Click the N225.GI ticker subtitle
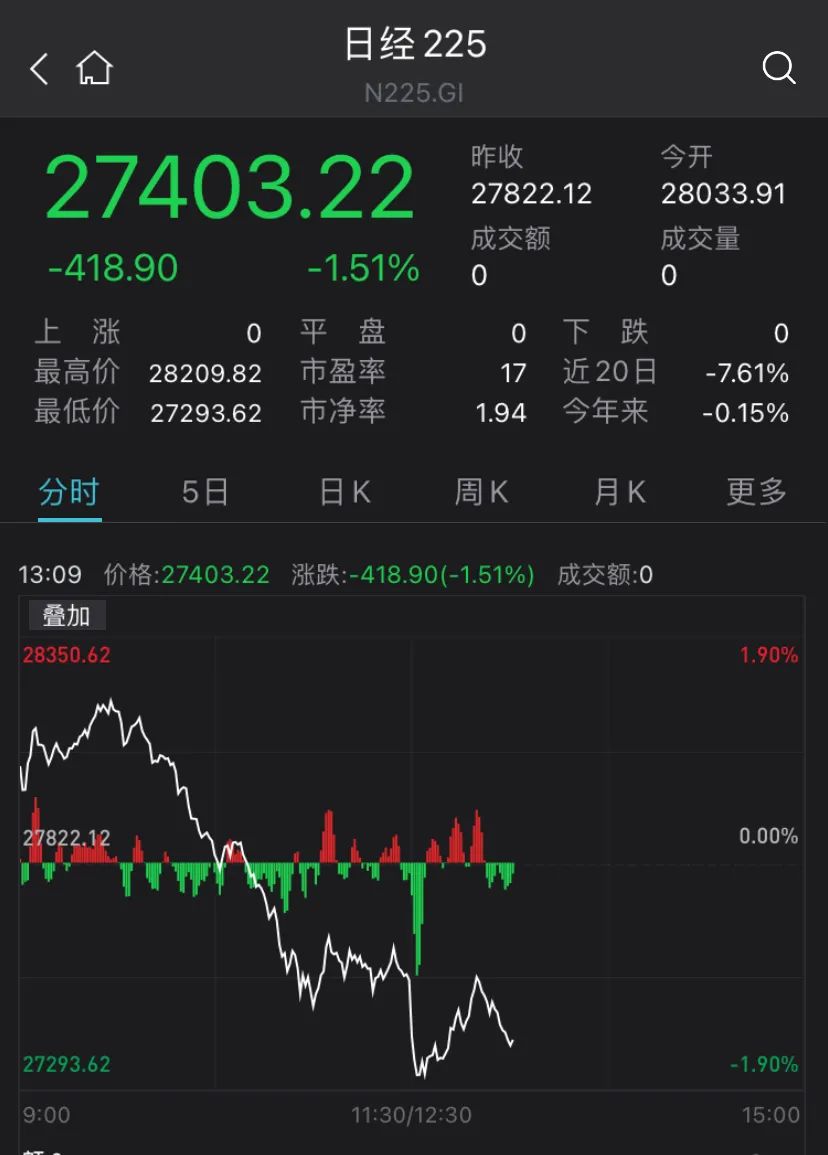 click(413, 93)
